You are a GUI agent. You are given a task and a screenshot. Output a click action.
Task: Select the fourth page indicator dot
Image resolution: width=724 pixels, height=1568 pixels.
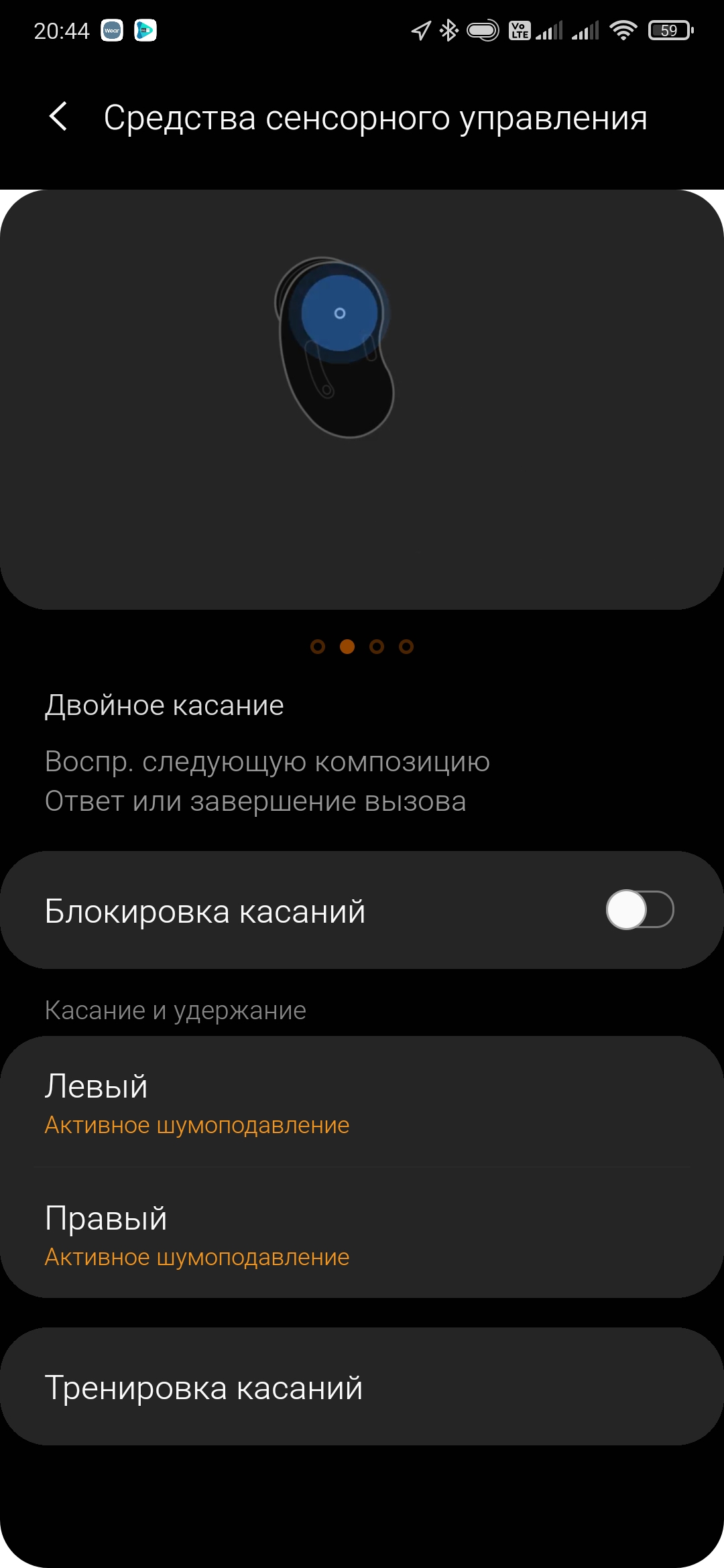click(x=406, y=647)
